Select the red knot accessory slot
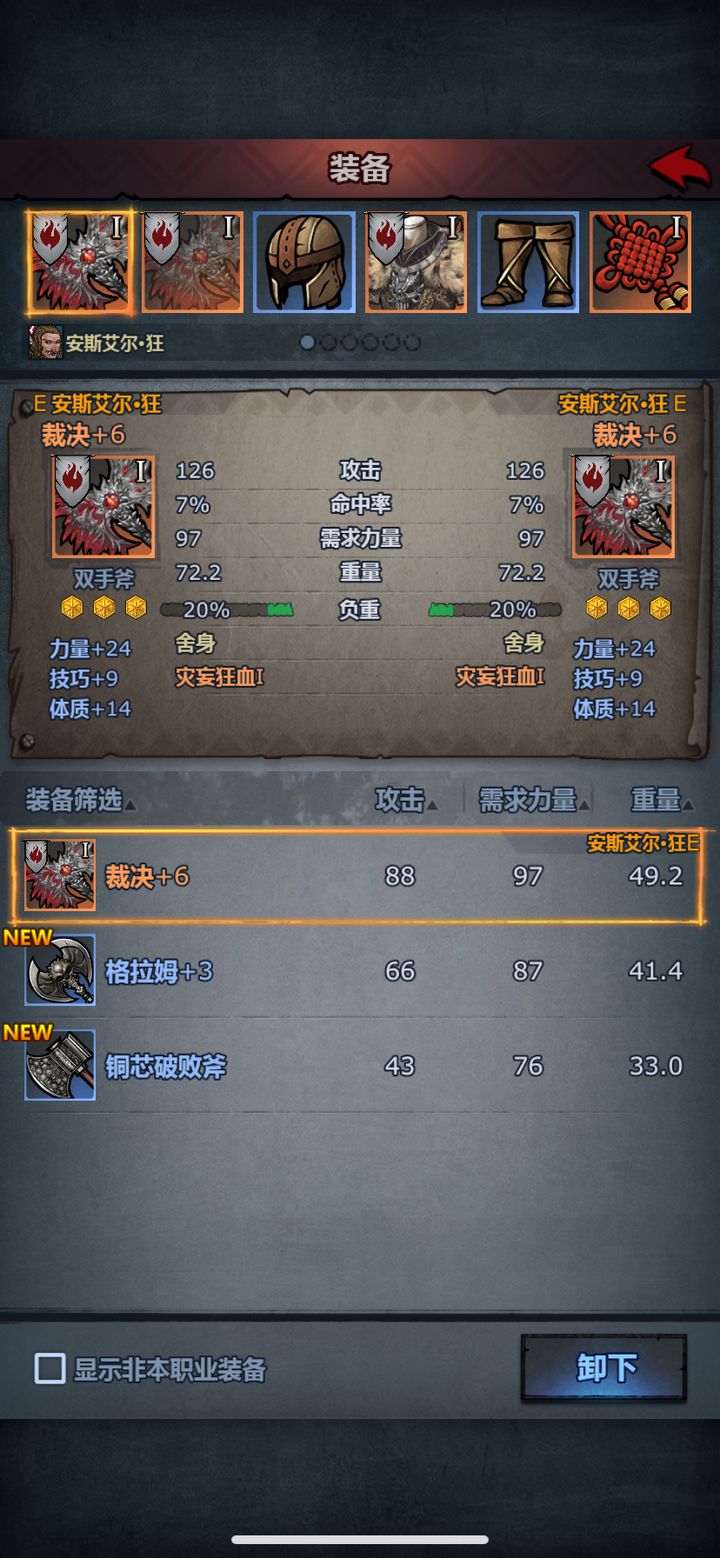This screenshot has height=1558, width=720. tap(640, 262)
